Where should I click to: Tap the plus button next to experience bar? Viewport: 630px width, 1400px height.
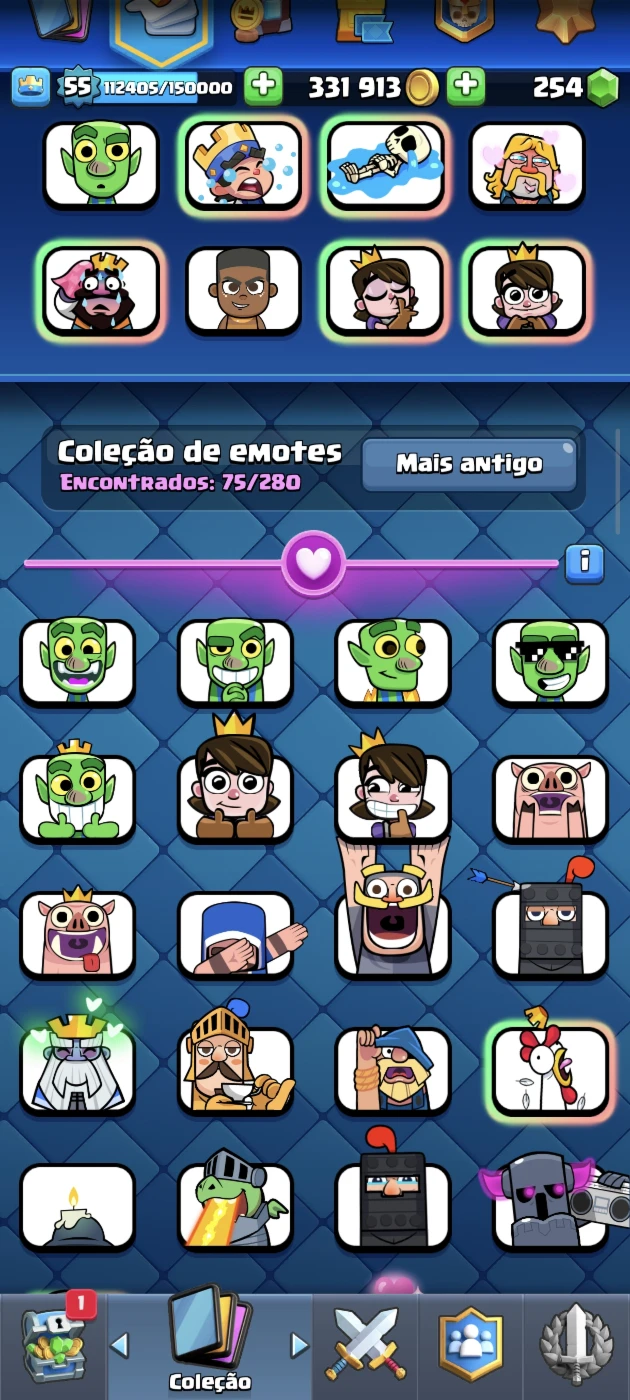click(x=263, y=87)
